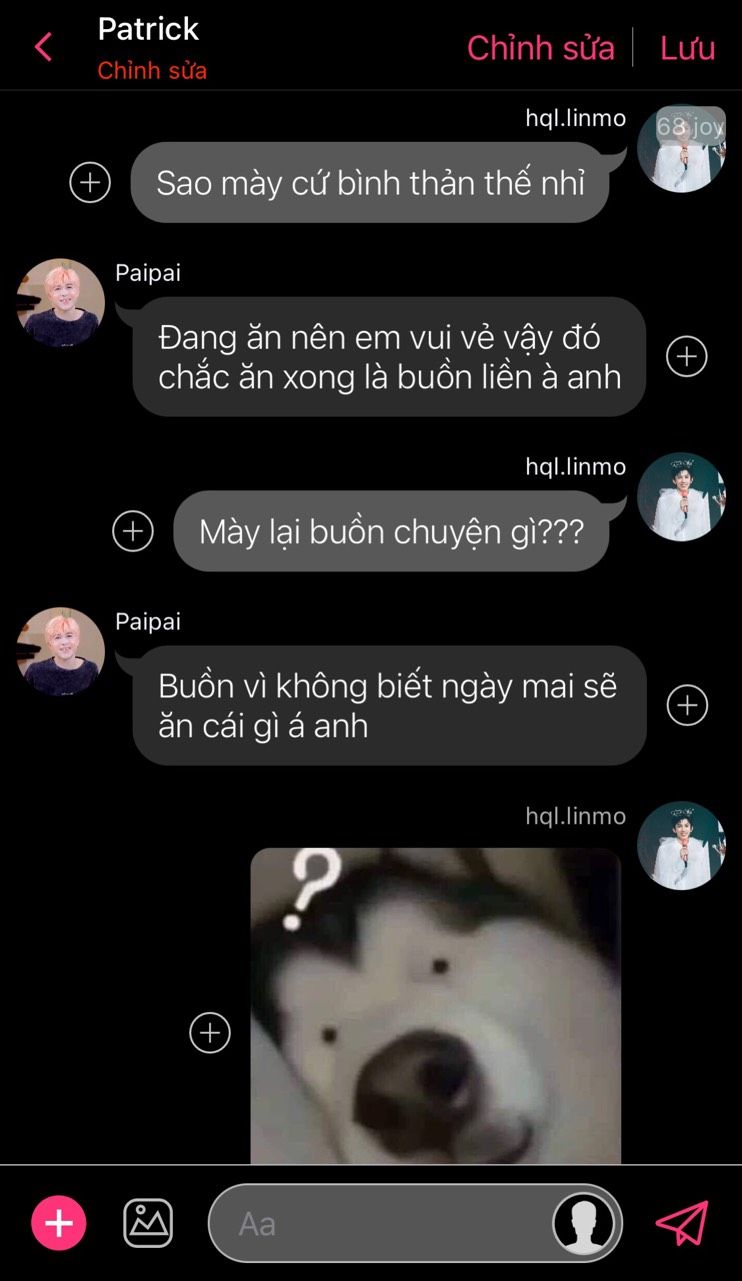Tap plus beside the dog meme image

pos(210,1033)
